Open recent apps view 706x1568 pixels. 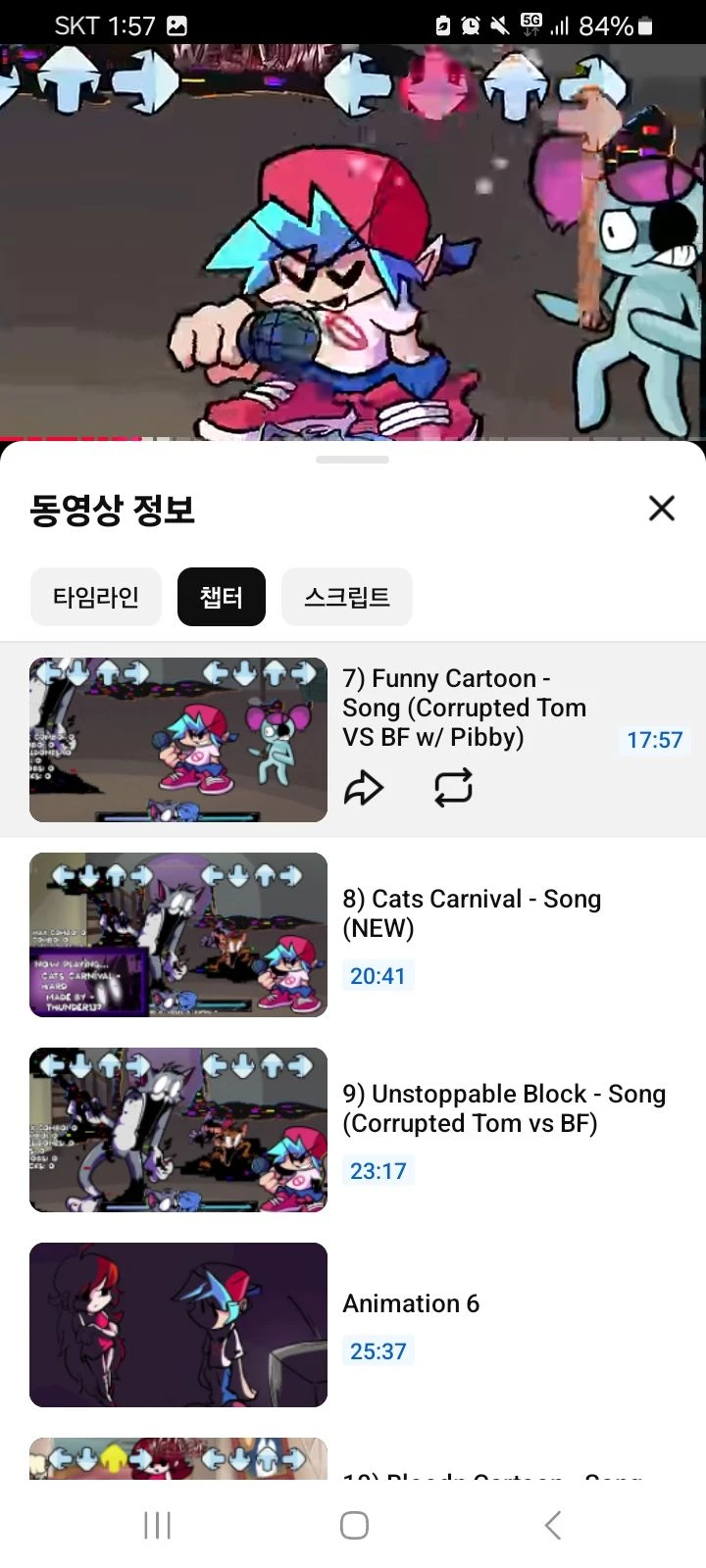click(x=157, y=1525)
